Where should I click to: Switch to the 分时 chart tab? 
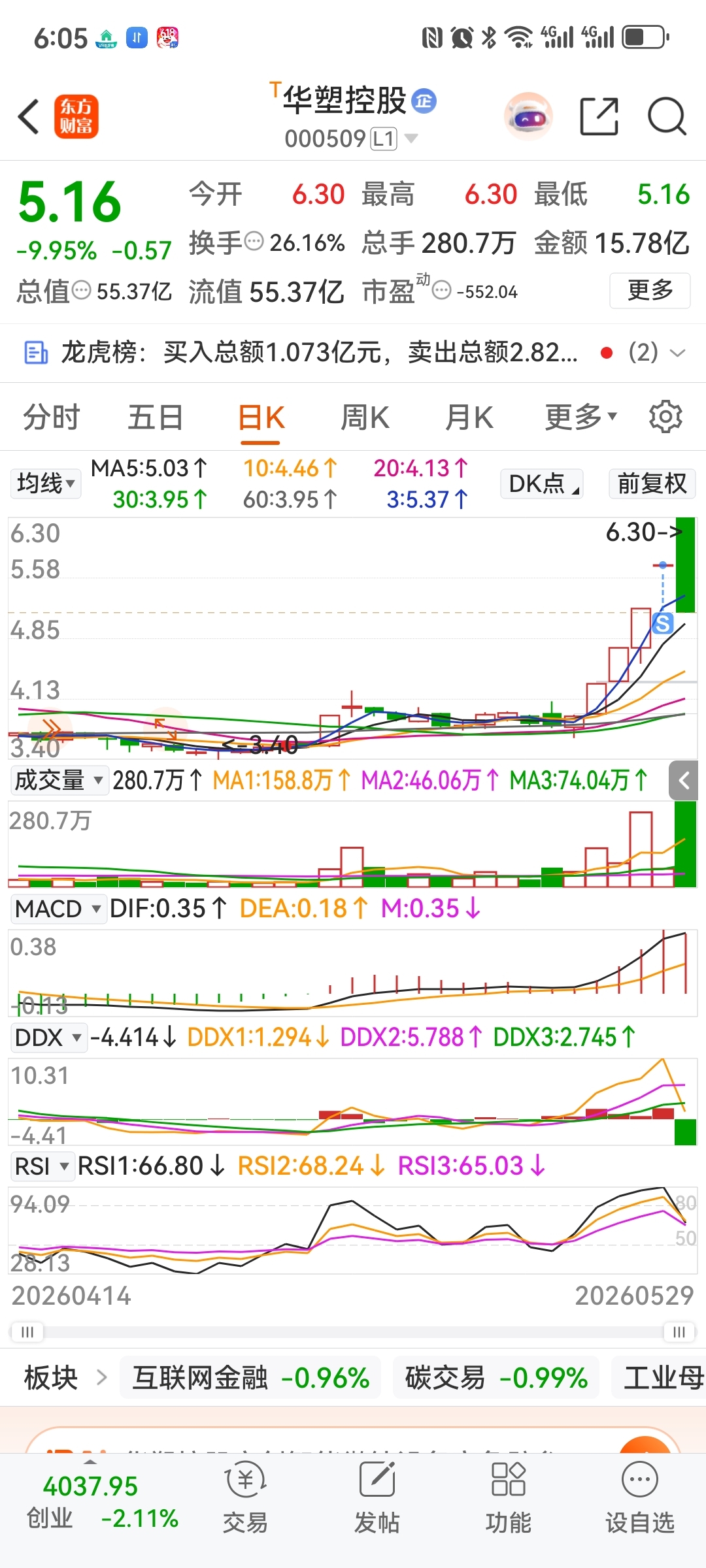[x=51, y=417]
